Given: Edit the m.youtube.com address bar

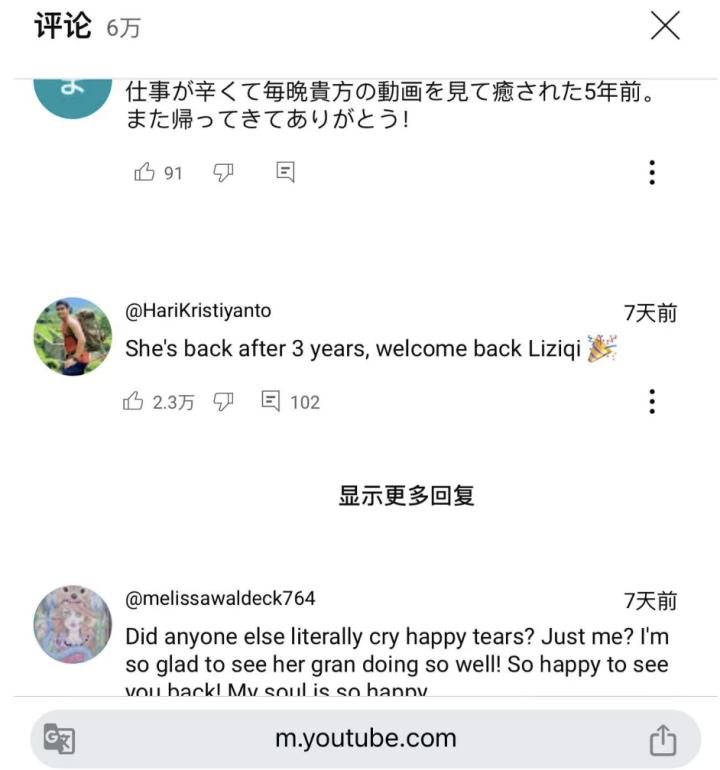Looking at the screenshot, I should pyautogui.click(x=366, y=740).
